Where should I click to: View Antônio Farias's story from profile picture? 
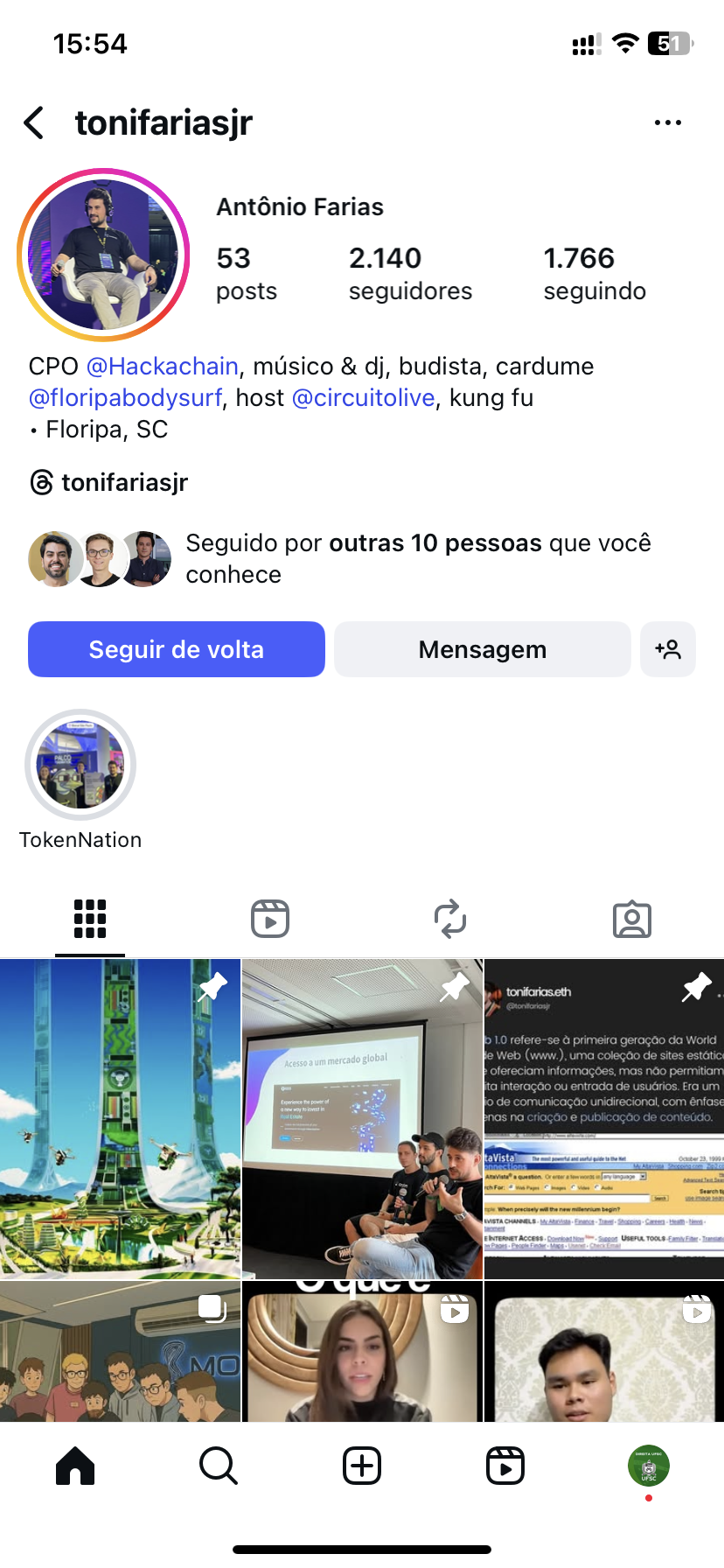pos(103,255)
